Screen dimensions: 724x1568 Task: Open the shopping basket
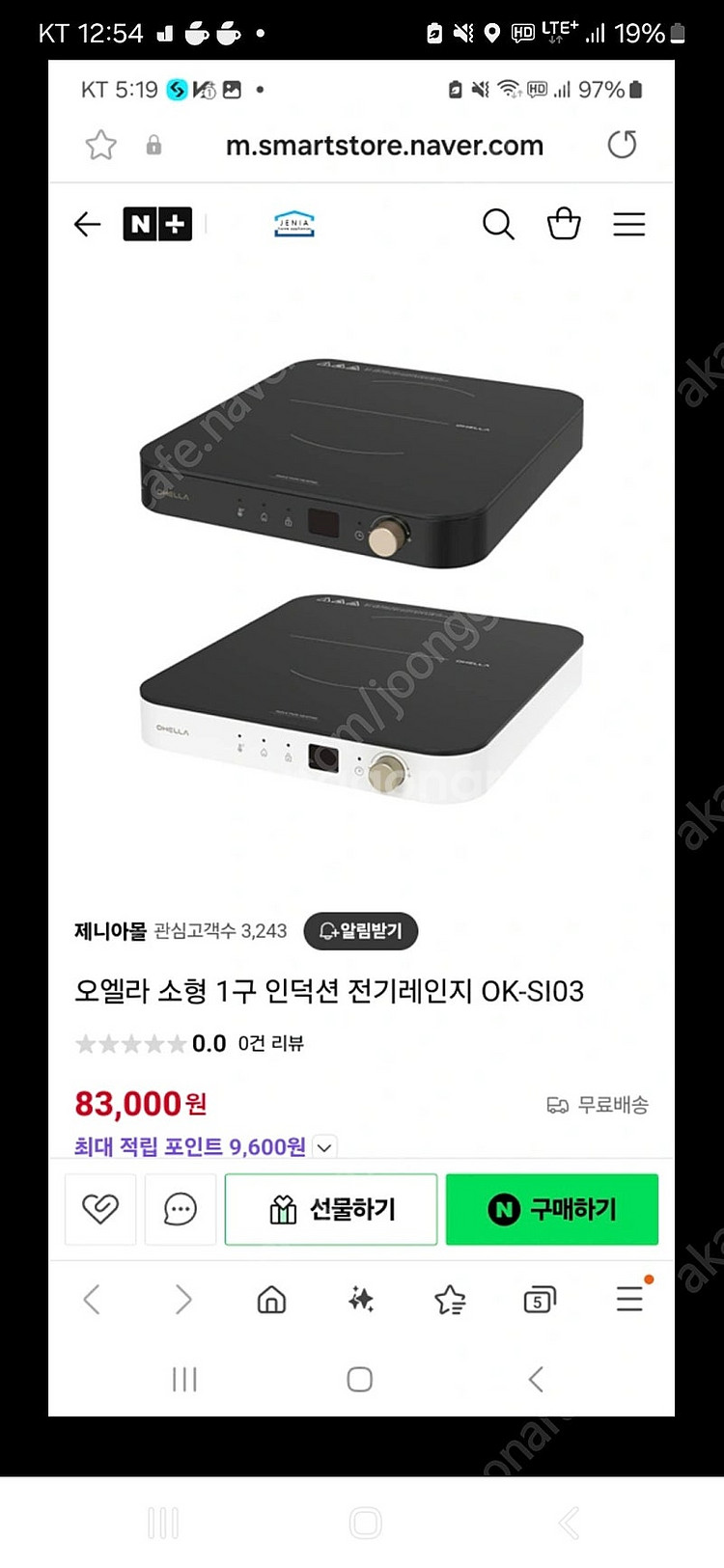point(564,225)
